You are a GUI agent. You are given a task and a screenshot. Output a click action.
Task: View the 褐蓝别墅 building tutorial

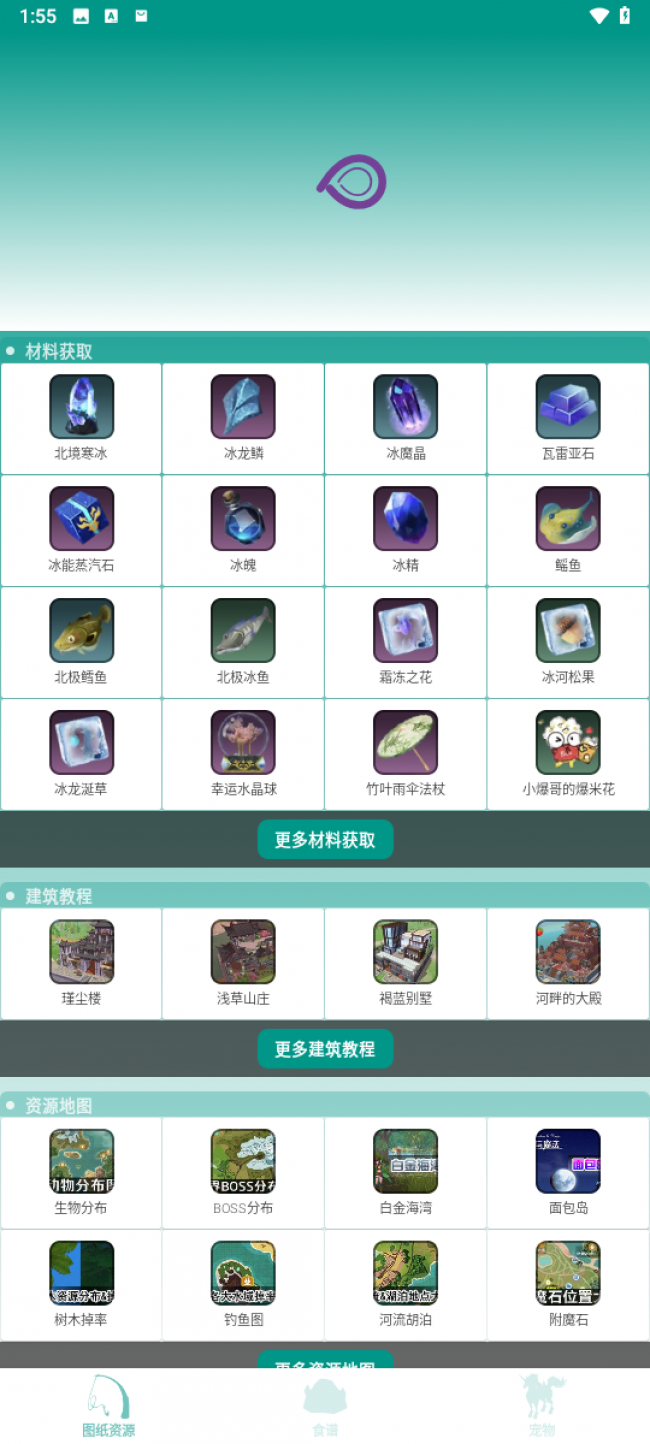406,963
